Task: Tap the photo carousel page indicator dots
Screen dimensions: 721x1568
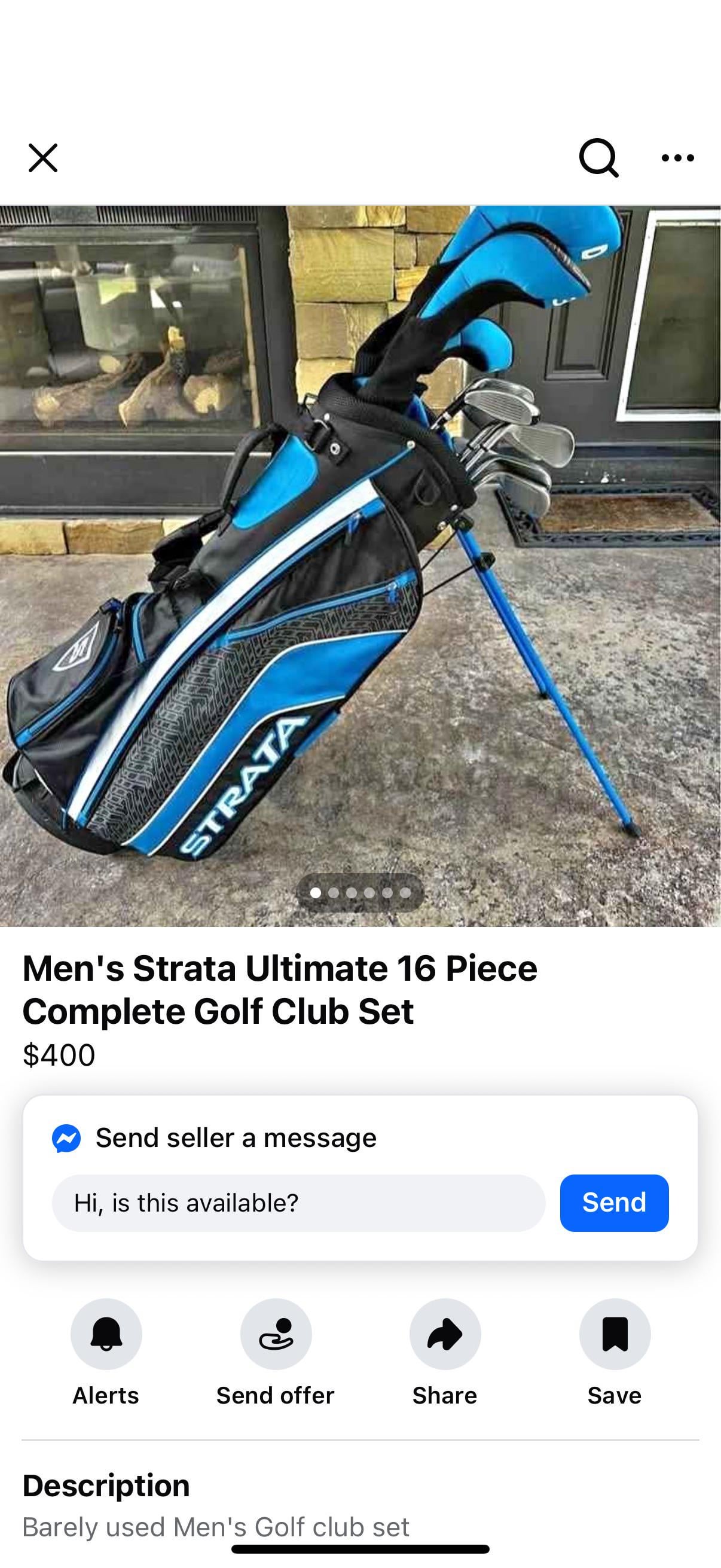Action: pyautogui.click(x=360, y=892)
